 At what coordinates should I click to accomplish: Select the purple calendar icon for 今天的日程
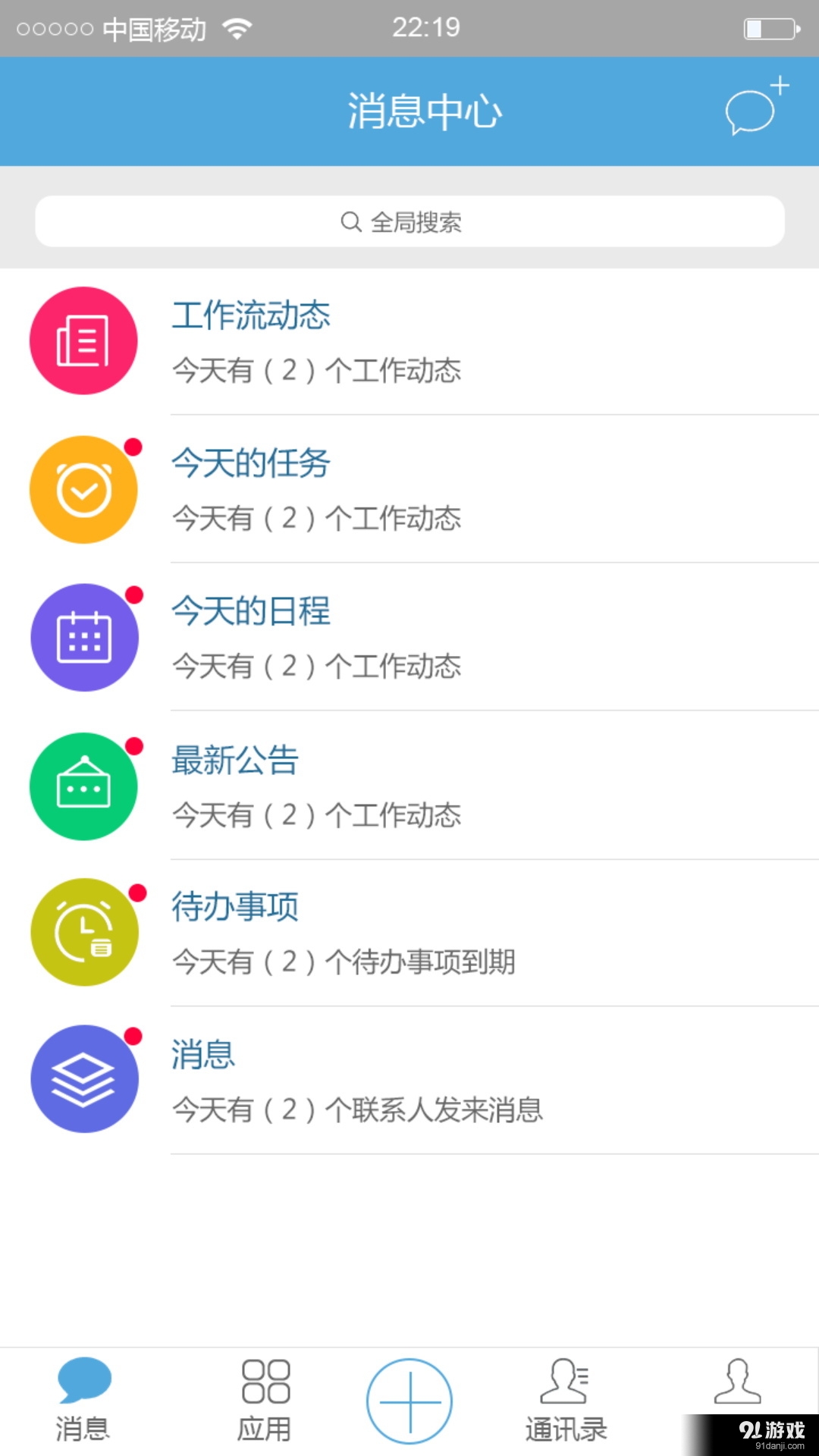84,637
